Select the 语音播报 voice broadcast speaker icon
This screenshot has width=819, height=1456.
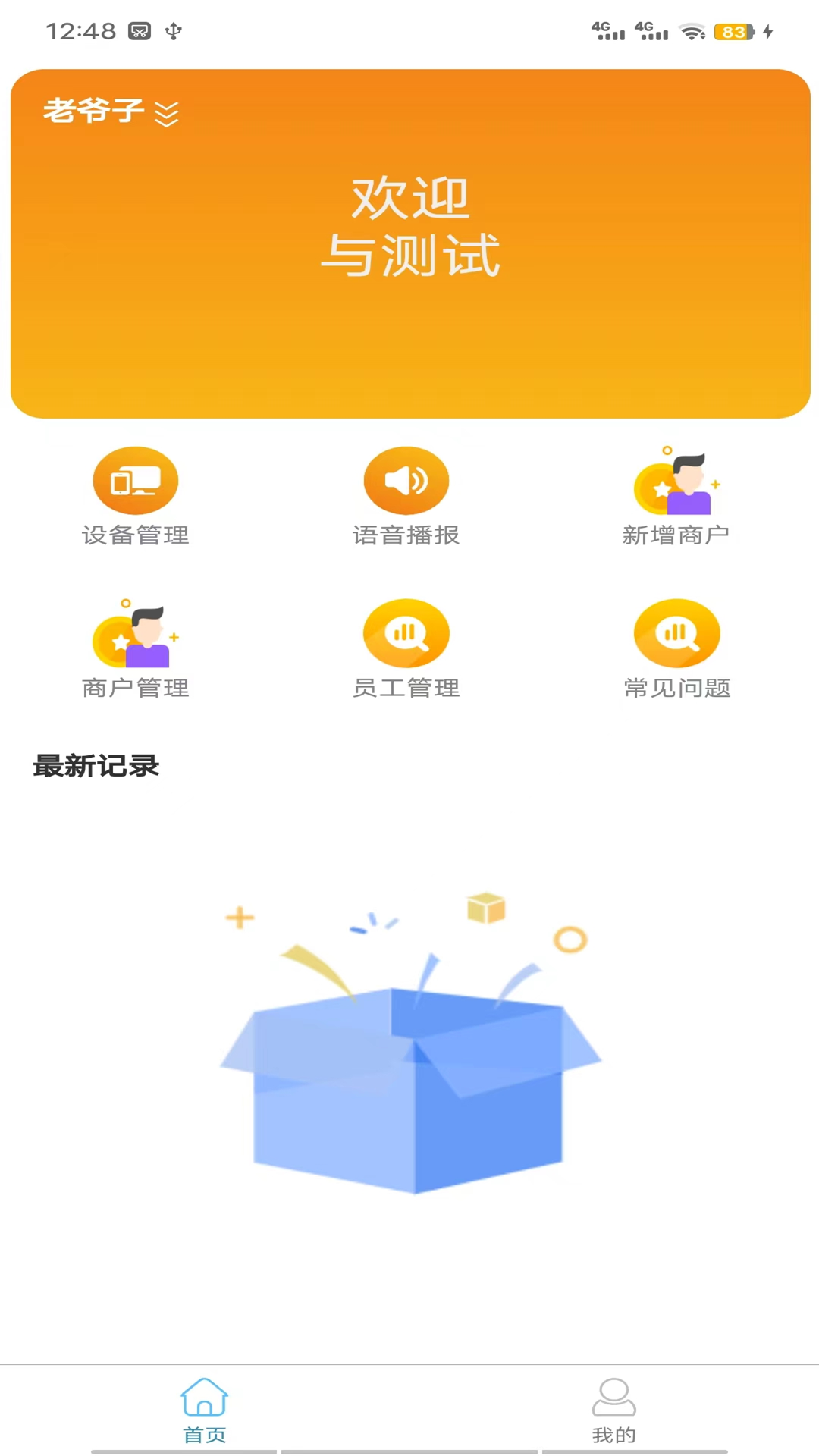pos(406,480)
